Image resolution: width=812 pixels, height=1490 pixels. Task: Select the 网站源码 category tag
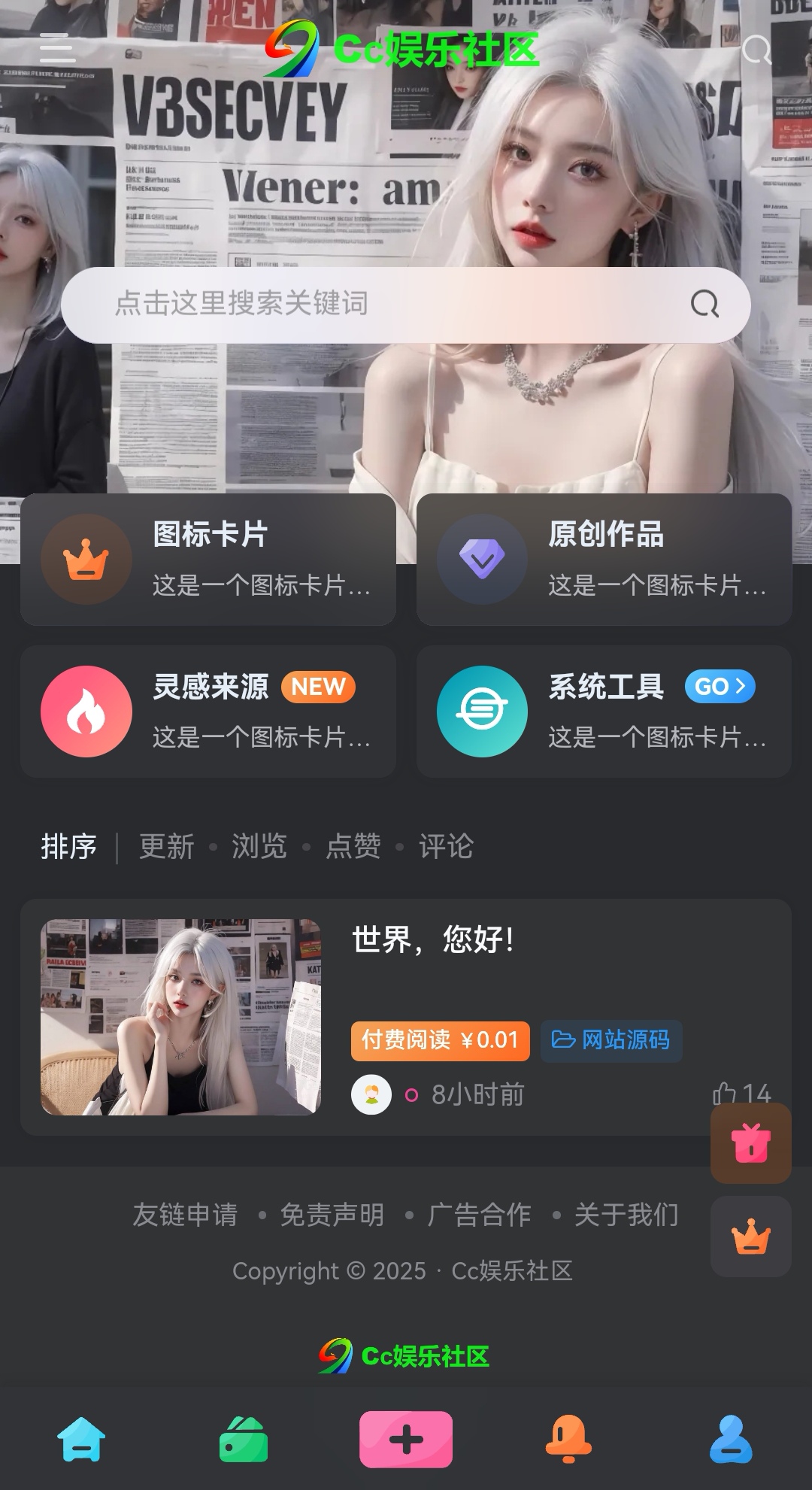[x=611, y=1041]
